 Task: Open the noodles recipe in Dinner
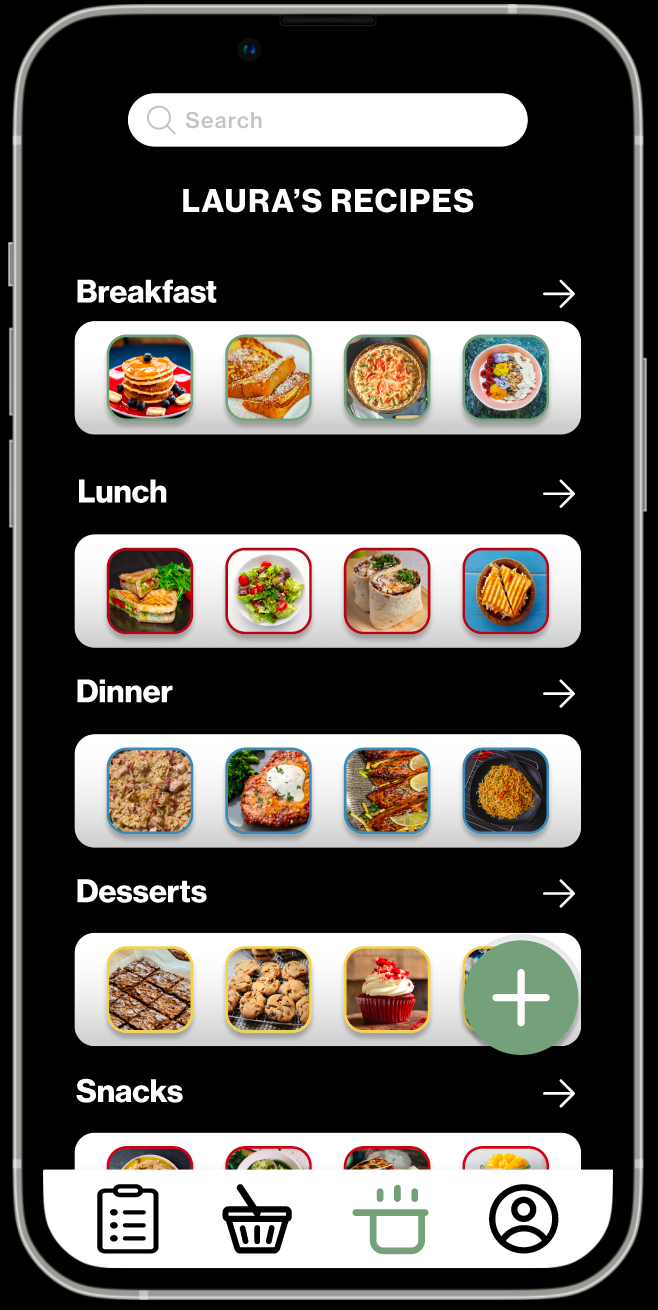(x=505, y=791)
